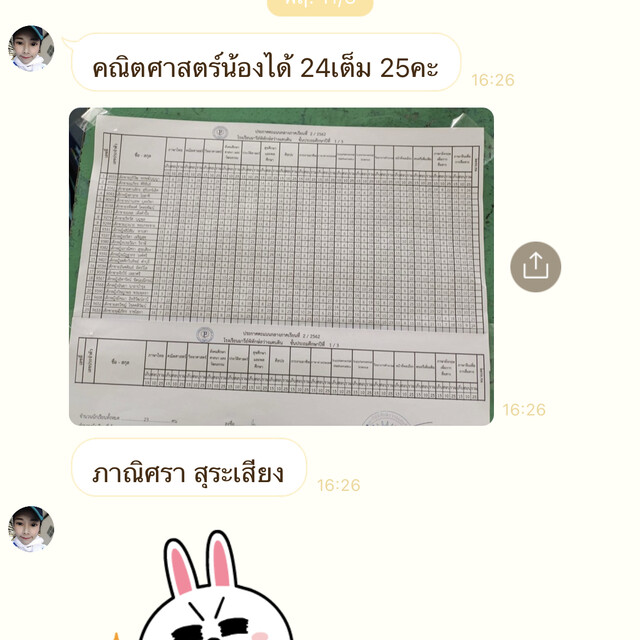
Task: Open the score sheet photo
Action: pyautogui.click(x=281, y=266)
